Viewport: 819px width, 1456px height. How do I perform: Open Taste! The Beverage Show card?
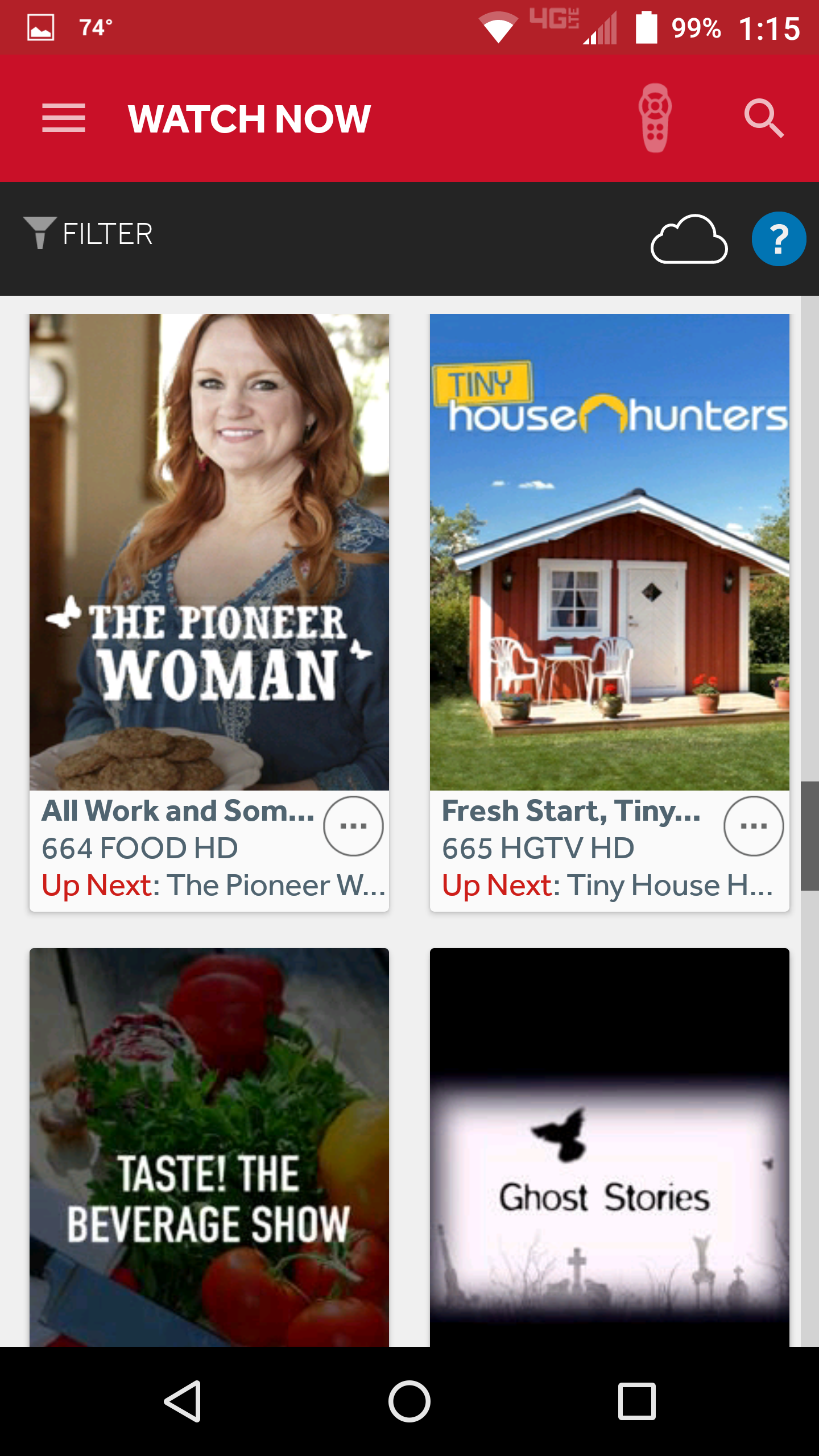click(x=209, y=1146)
